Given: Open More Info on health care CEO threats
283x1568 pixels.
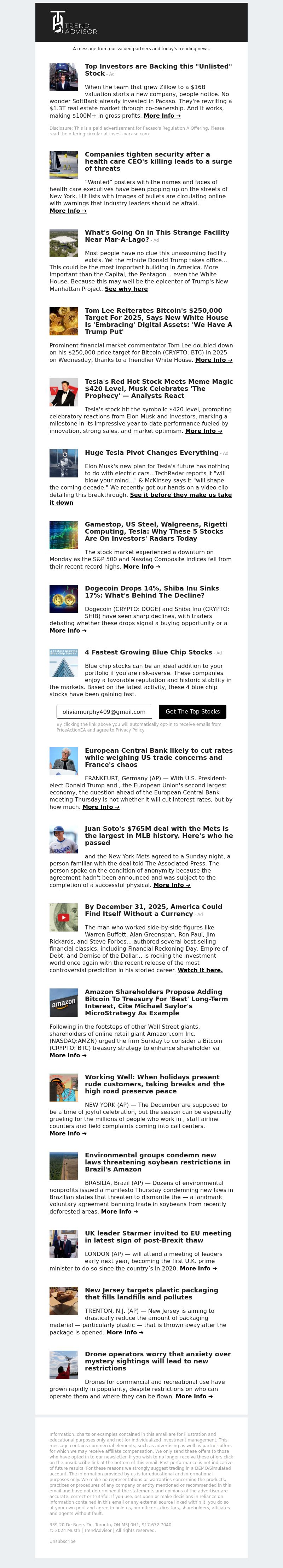Looking at the screenshot, I should [68, 211].
